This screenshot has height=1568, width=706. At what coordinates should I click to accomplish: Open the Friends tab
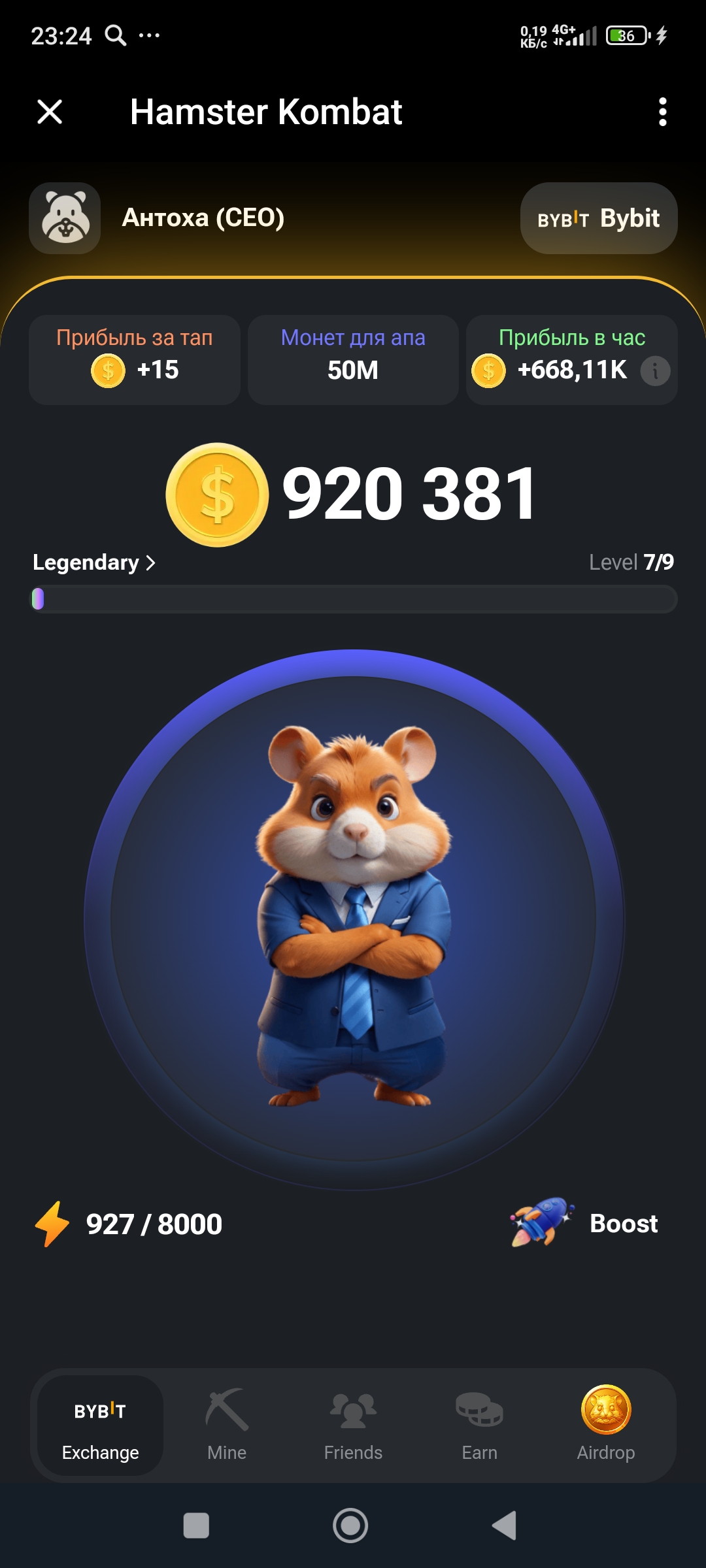(x=353, y=1426)
